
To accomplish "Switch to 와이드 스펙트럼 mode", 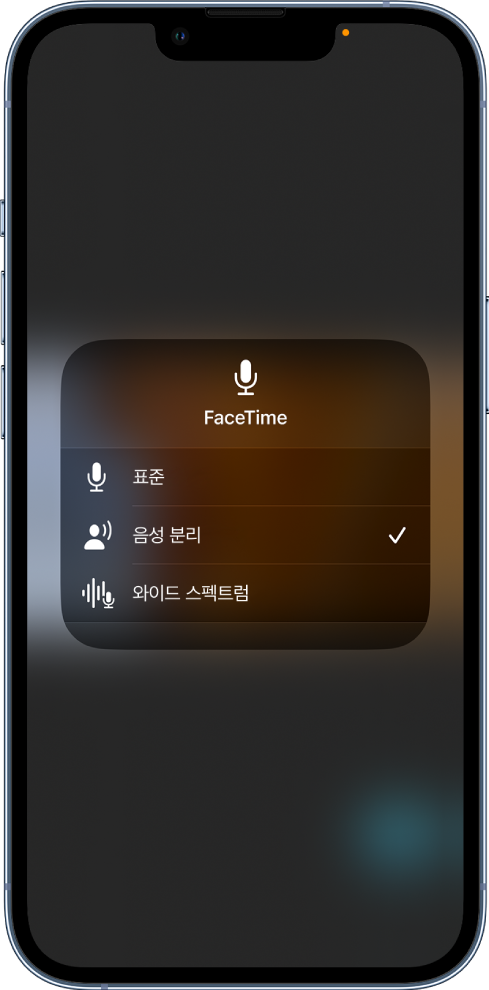I will point(245,593).
